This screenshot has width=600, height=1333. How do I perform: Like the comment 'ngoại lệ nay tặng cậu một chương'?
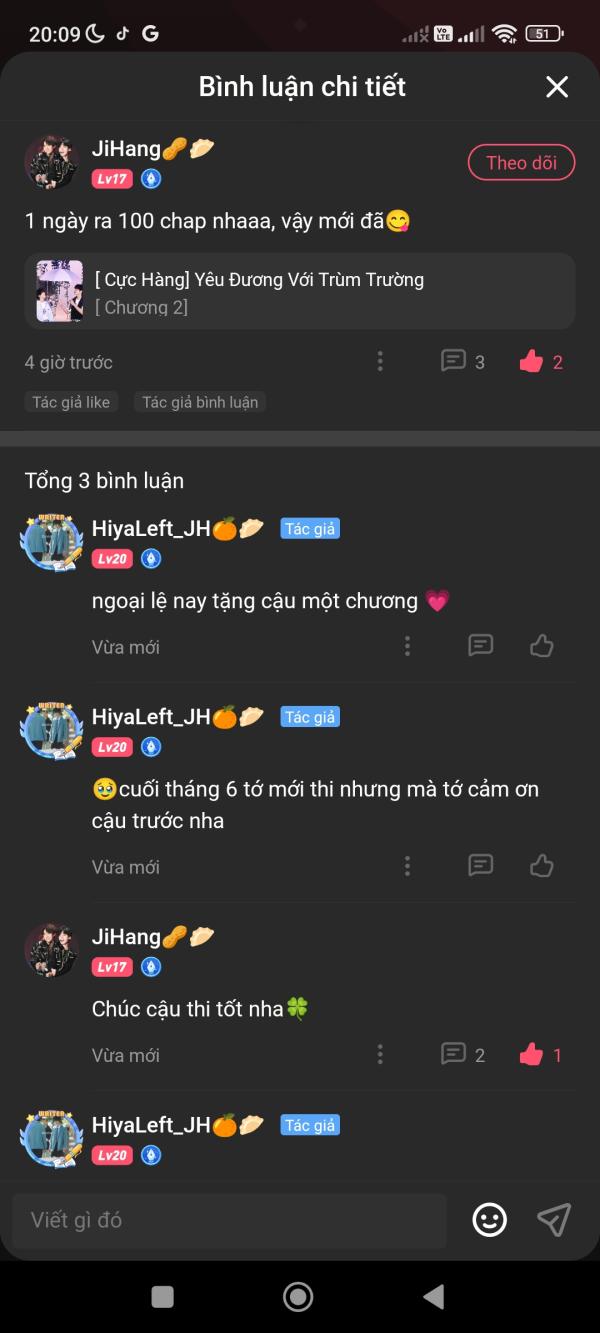tap(542, 646)
